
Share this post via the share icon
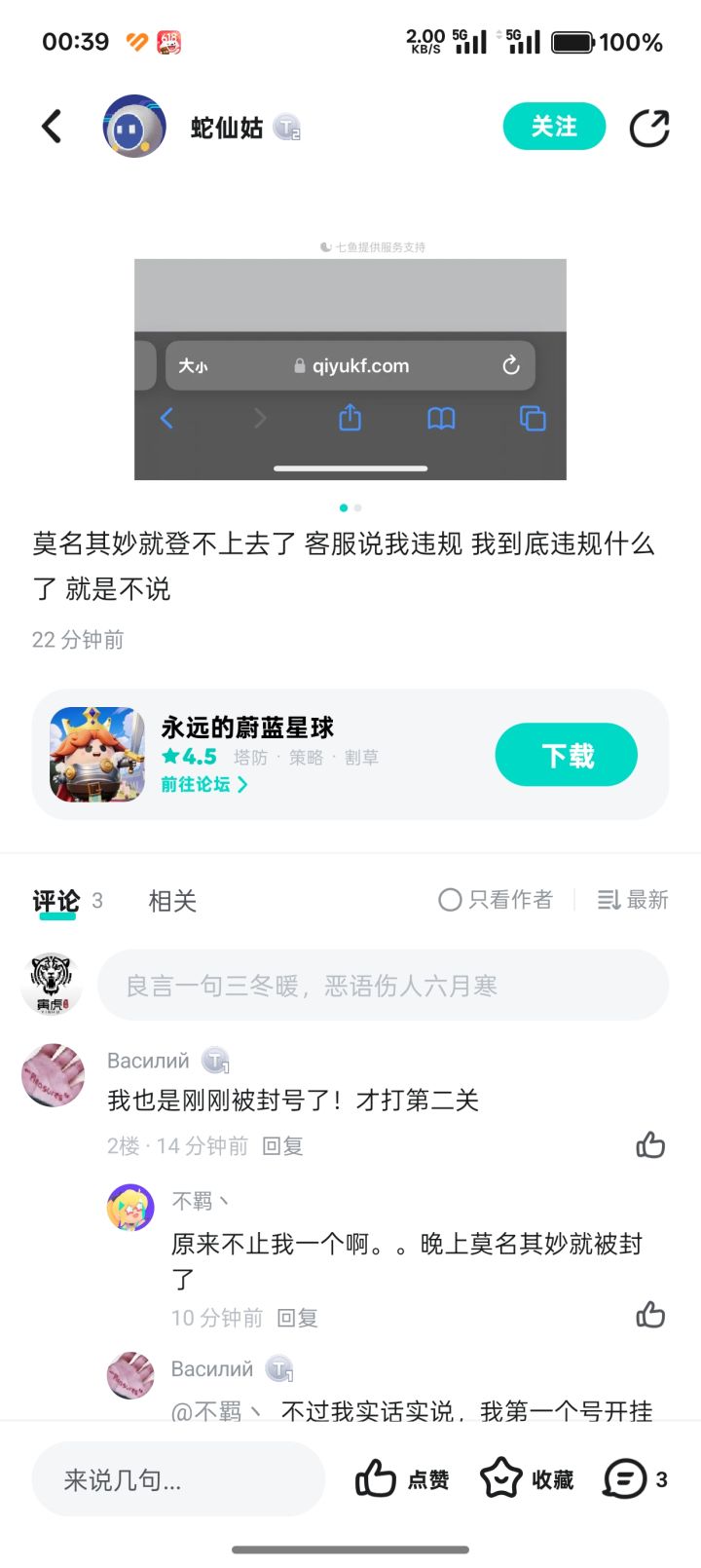tap(649, 128)
